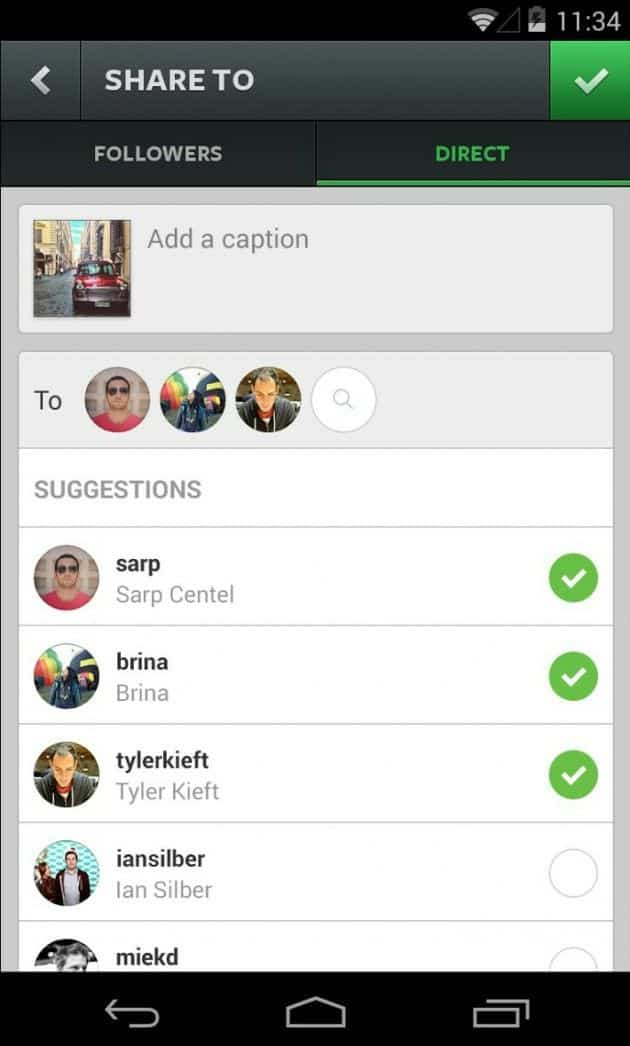The height and width of the screenshot is (1046, 630).
Task: Tap the system home button
Action: pos(315,1013)
